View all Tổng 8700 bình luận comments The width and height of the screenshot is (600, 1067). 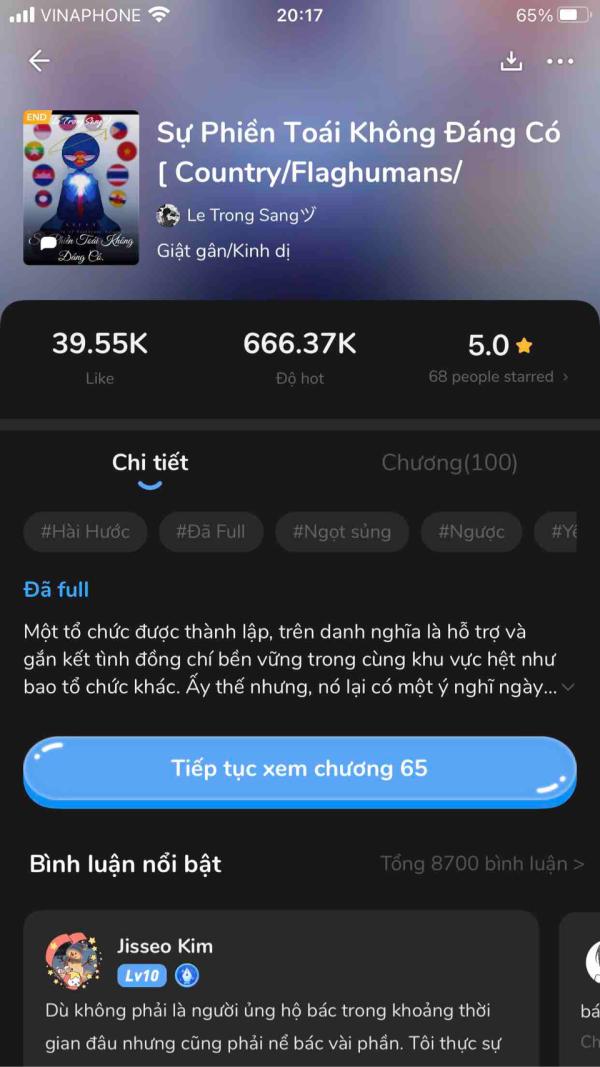[x=482, y=864]
